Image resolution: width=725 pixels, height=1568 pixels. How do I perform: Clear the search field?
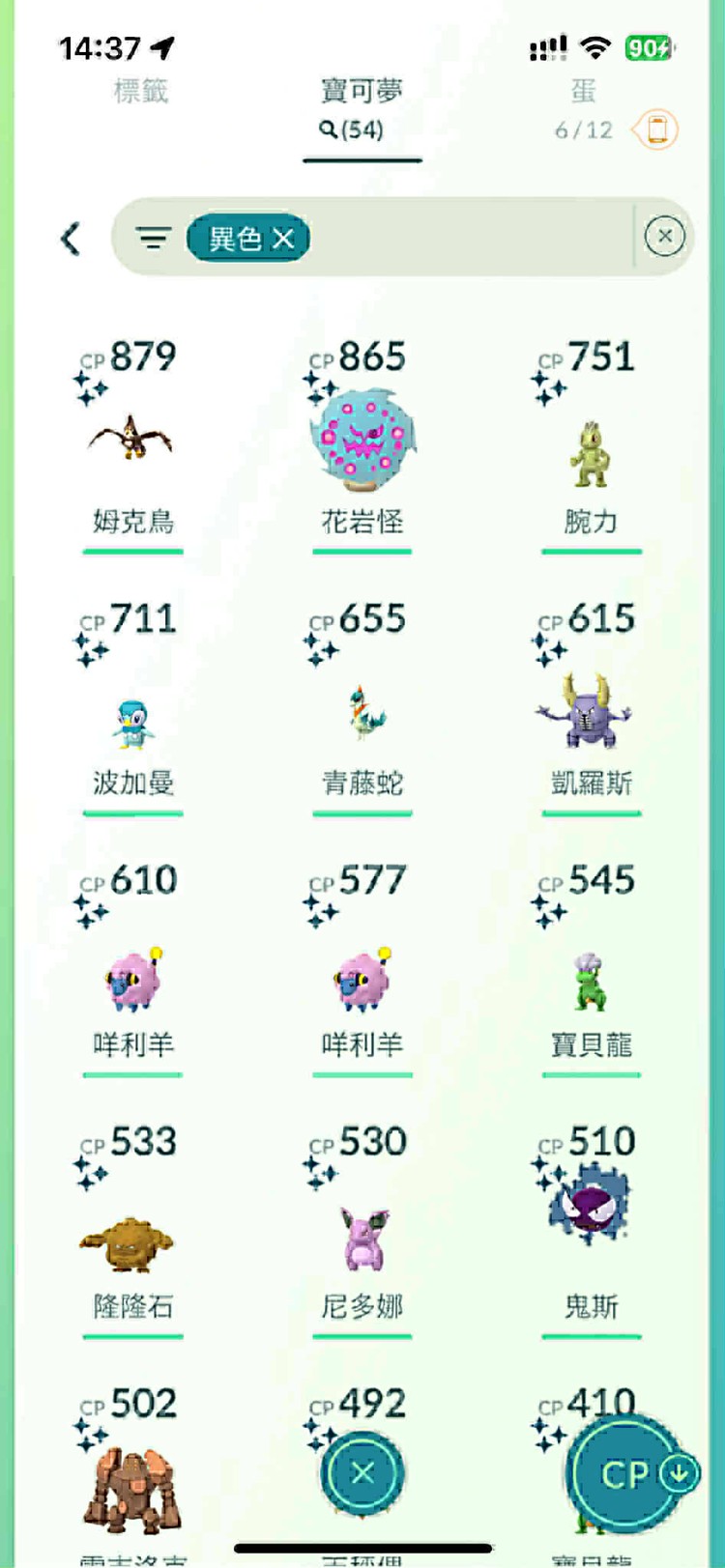pyautogui.click(x=664, y=237)
